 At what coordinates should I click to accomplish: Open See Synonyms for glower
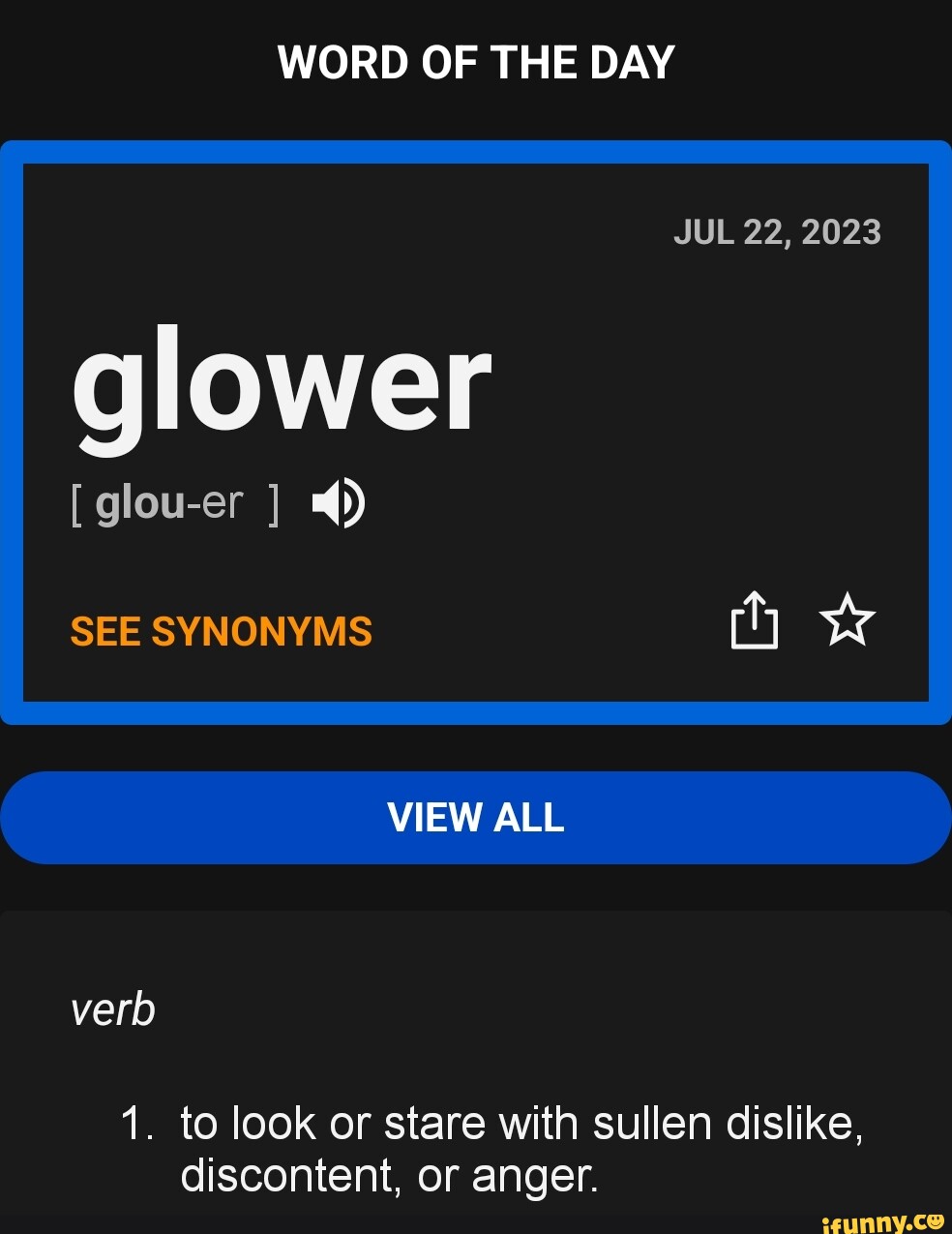coord(222,632)
